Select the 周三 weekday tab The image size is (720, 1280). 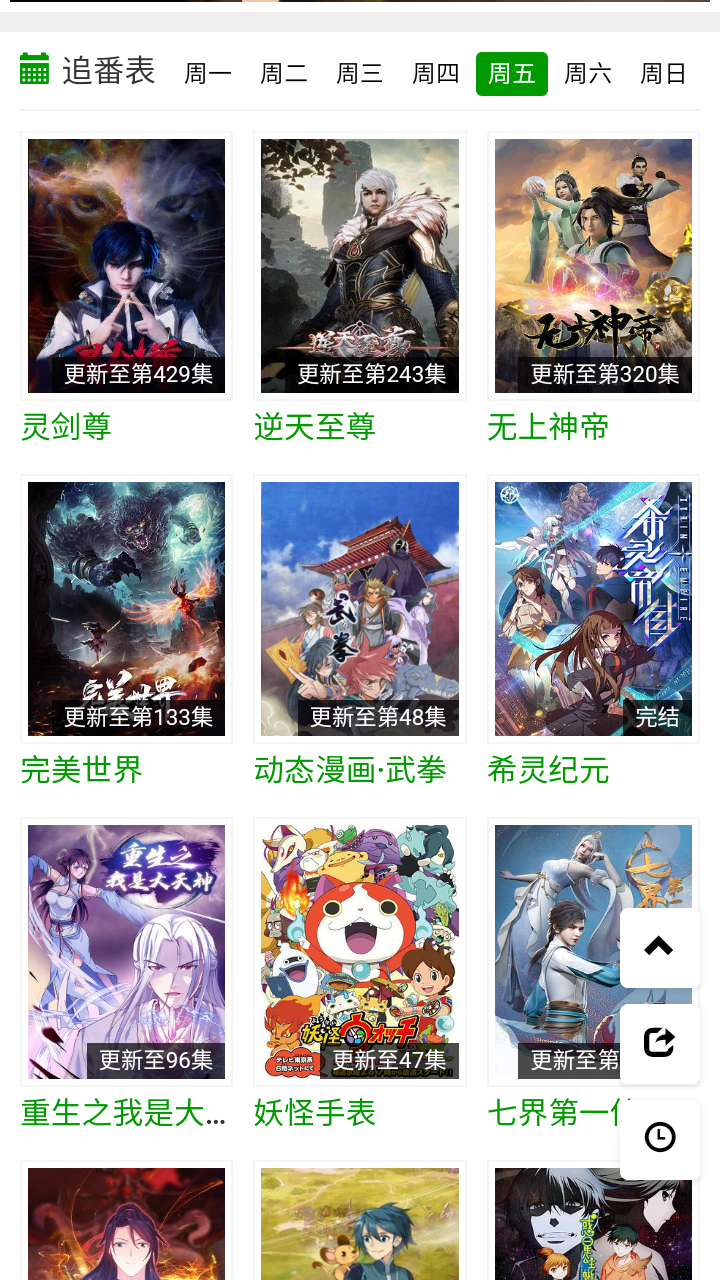(359, 73)
